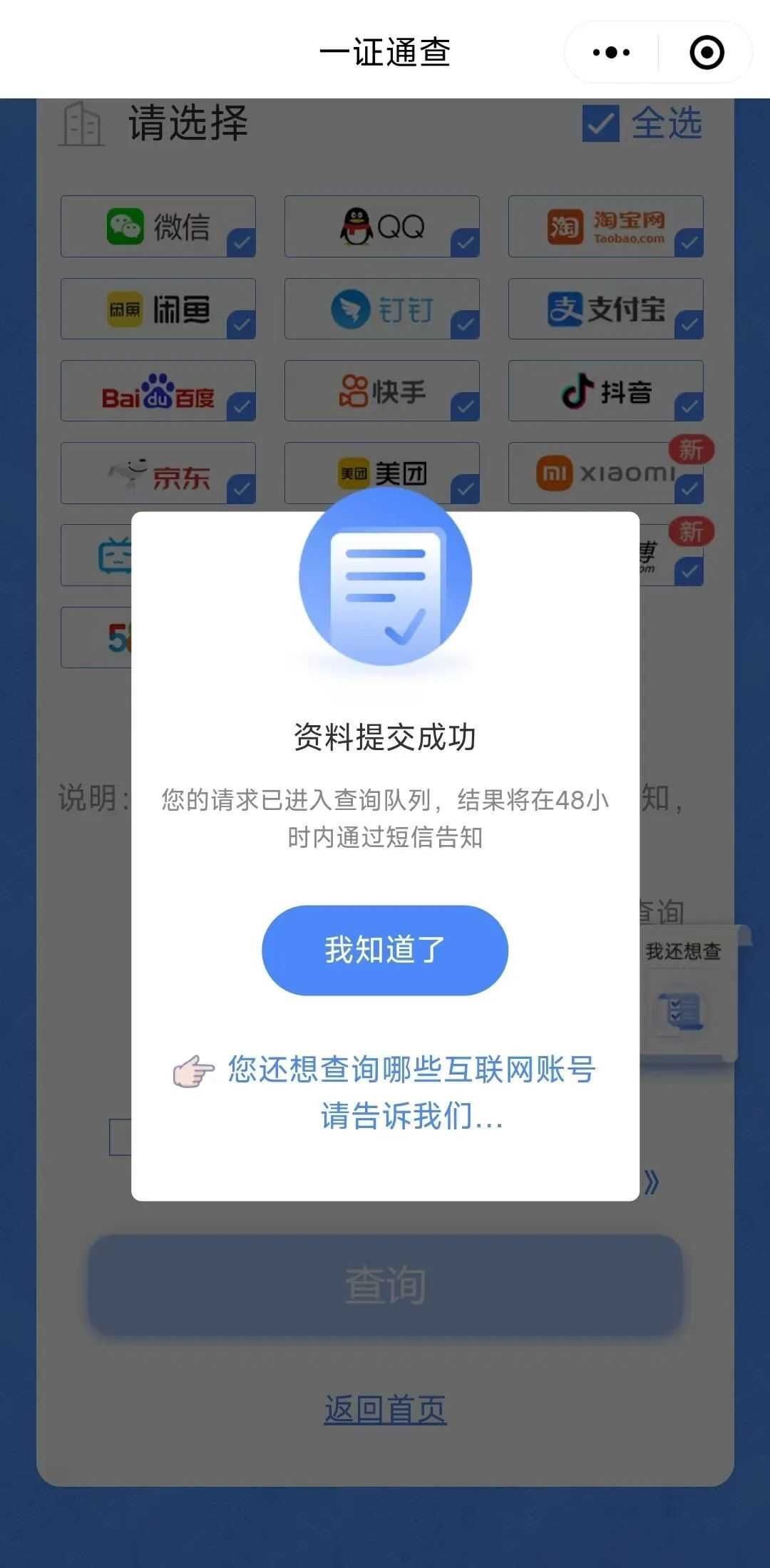Viewport: 770px width, 1568px height.
Task: Toggle the 全选 (select all) checkbox
Action: 602,123
